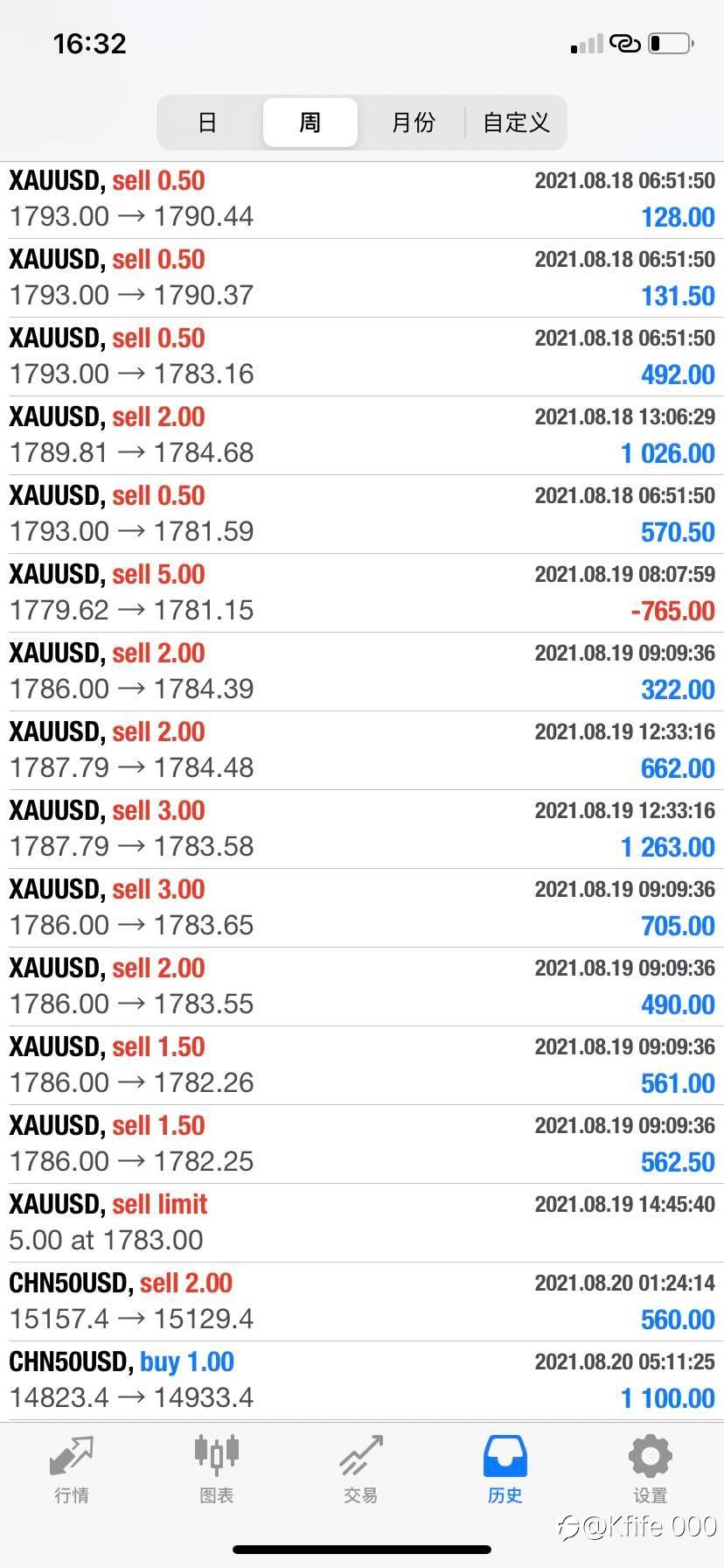Viewport: 724px width, 1568px height.
Task: Go to the 图表 chart tab
Action: point(216,1470)
